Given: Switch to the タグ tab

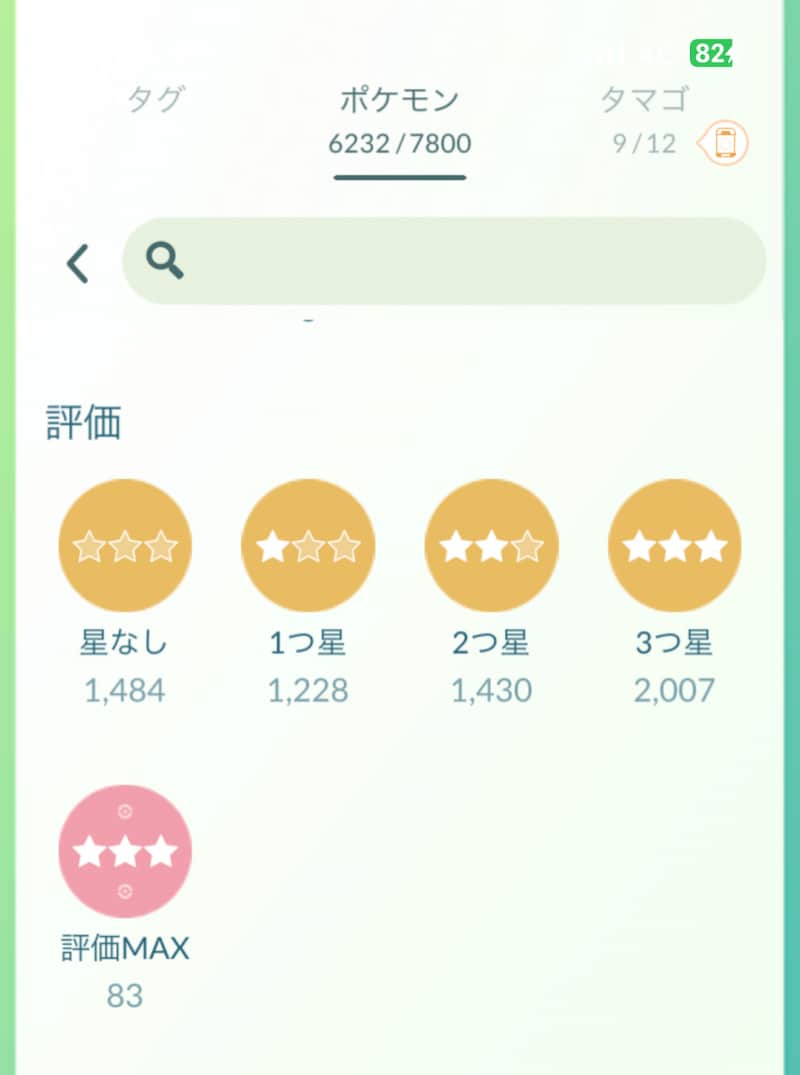Looking at the screenshot, I should (157, 101).
